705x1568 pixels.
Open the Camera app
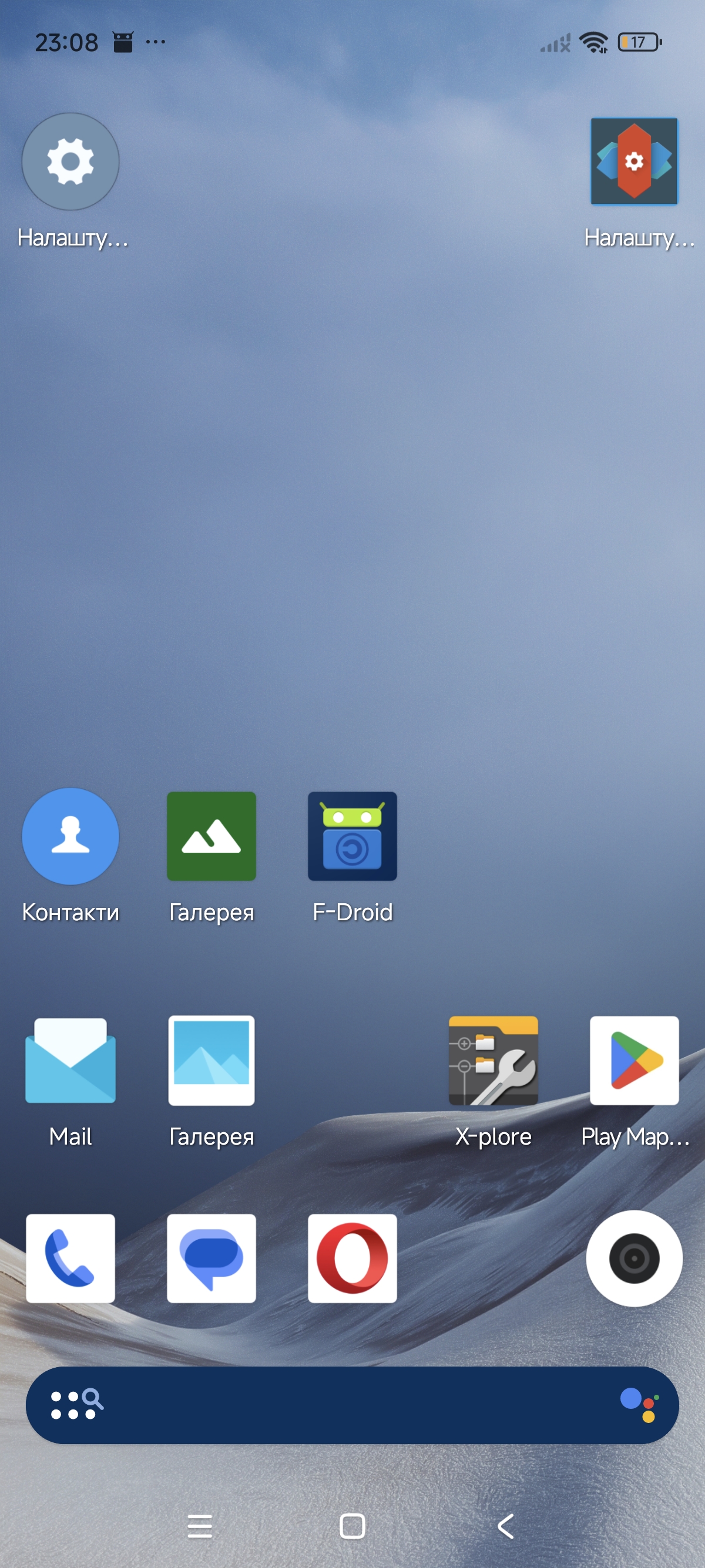[634, 1258]
